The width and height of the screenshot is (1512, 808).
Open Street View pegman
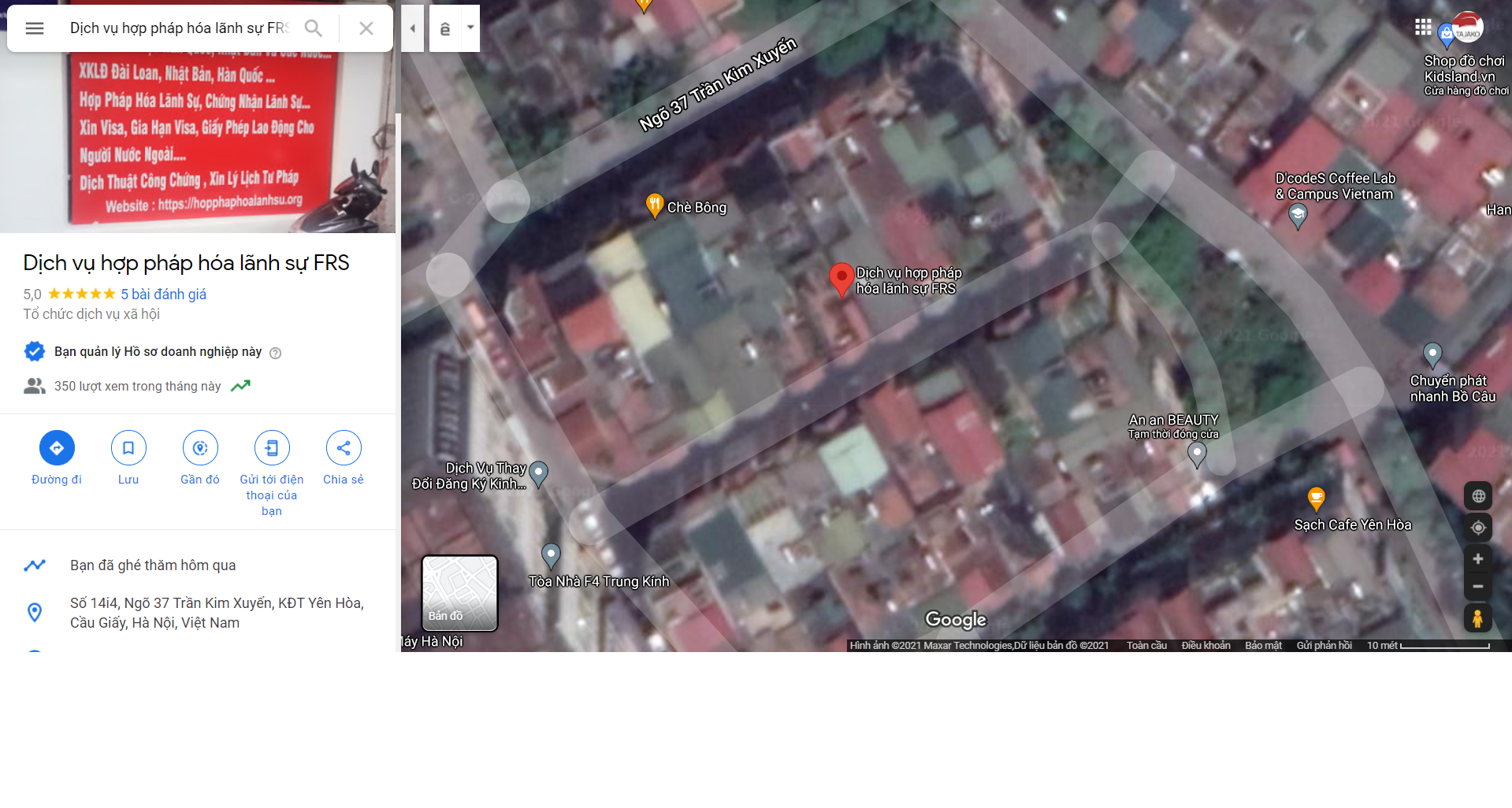1478,618
